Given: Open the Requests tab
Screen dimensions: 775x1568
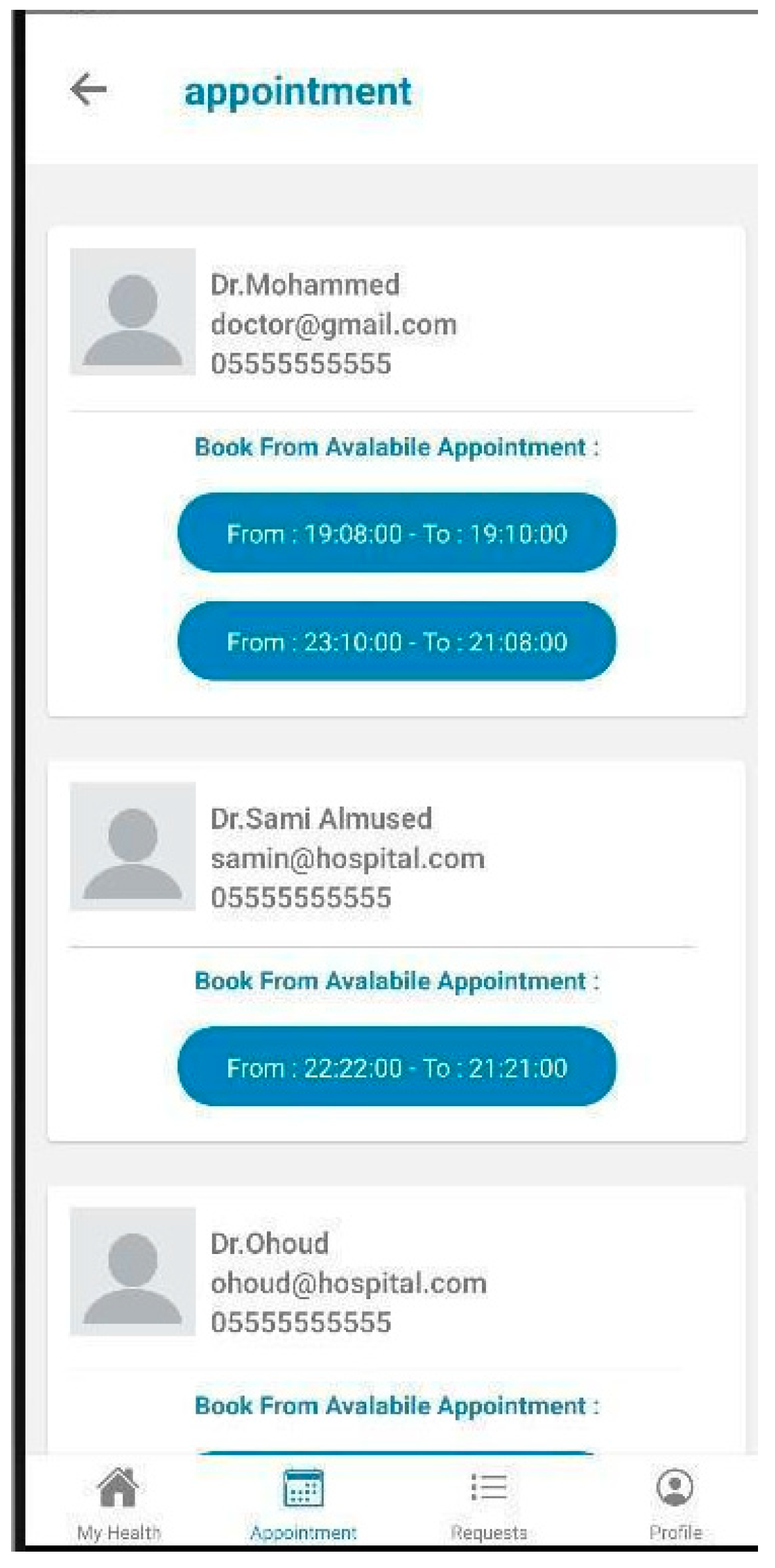Looking at the screenshot, I should (x=489, y=1502).
